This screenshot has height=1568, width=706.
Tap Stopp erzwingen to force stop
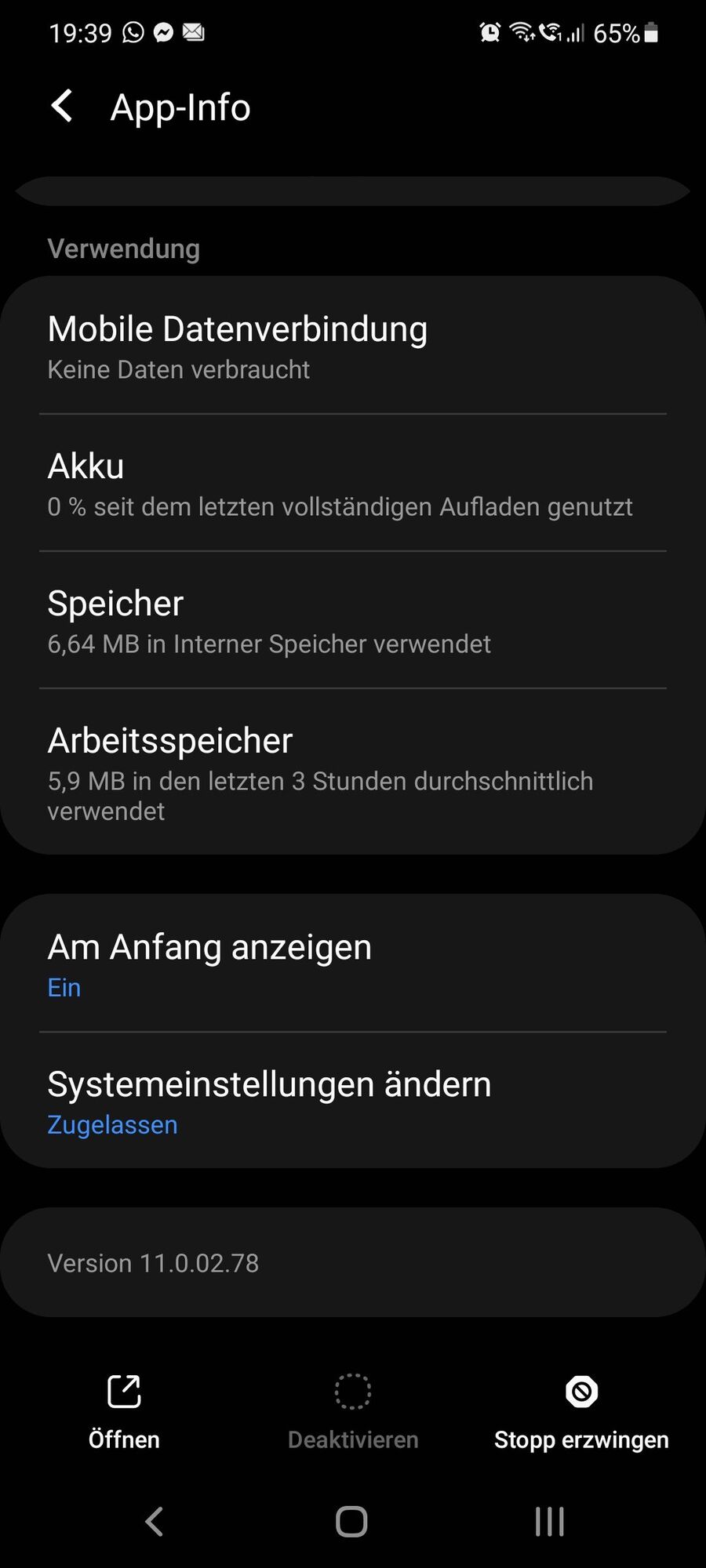click(581, 1412)
